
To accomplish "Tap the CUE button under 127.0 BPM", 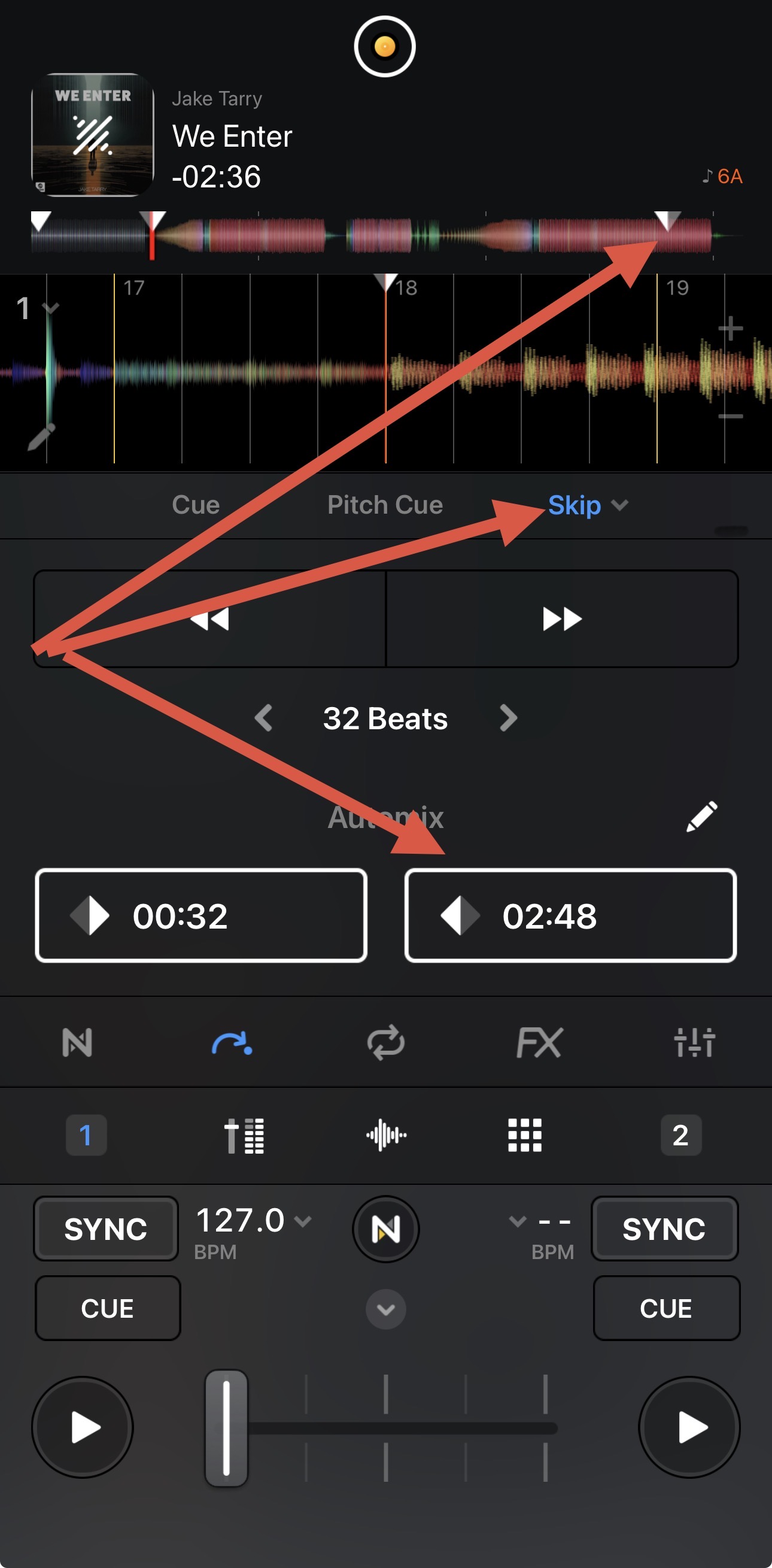I will [107, 1308].
